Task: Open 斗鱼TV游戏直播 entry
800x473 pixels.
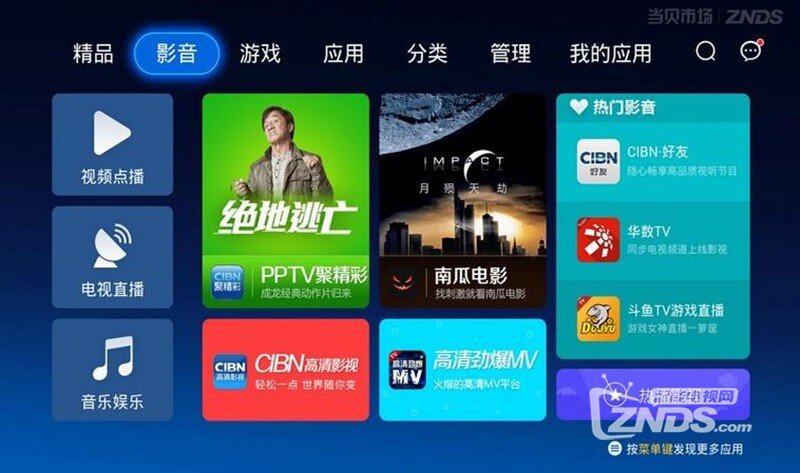Action: point(653,318)
